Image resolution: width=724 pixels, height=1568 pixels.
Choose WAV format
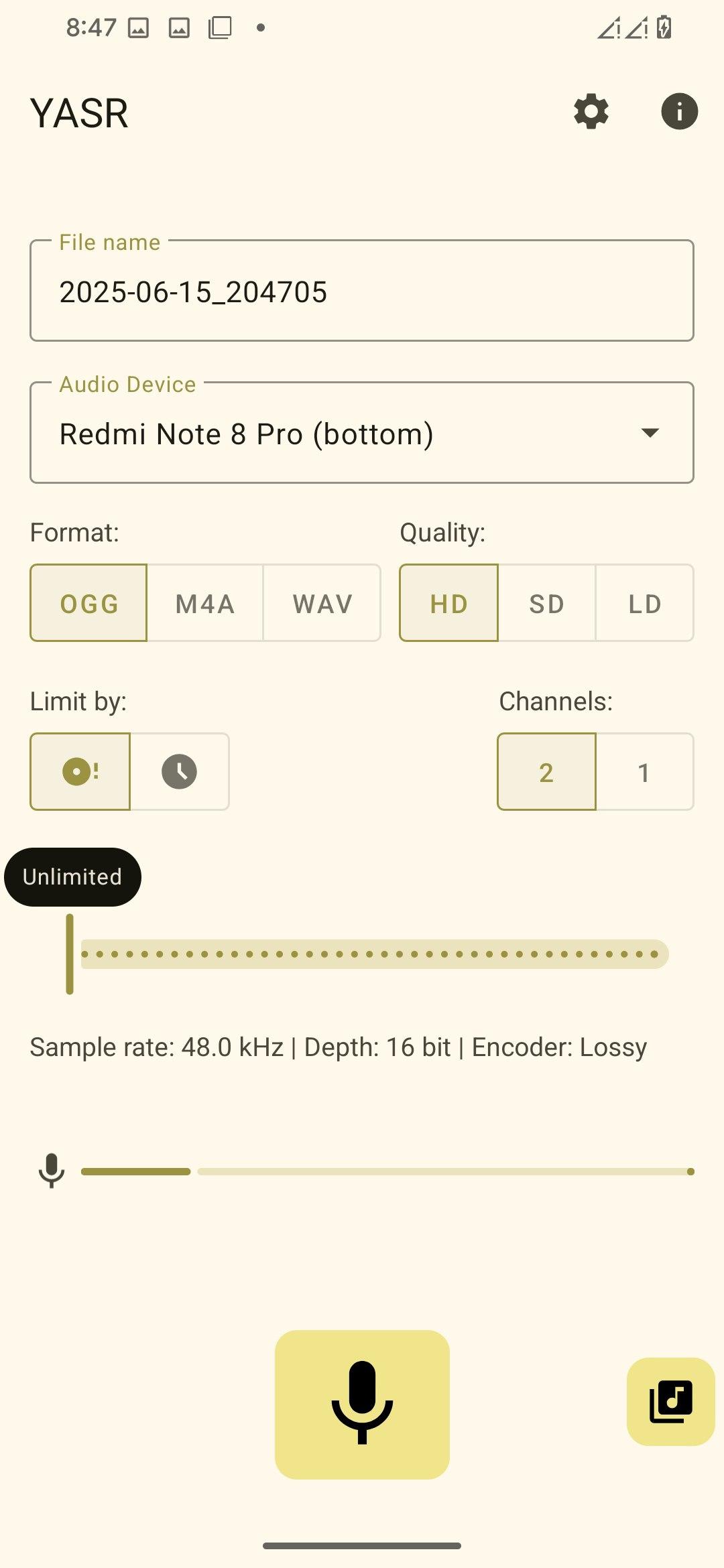(x=322, y=603)
